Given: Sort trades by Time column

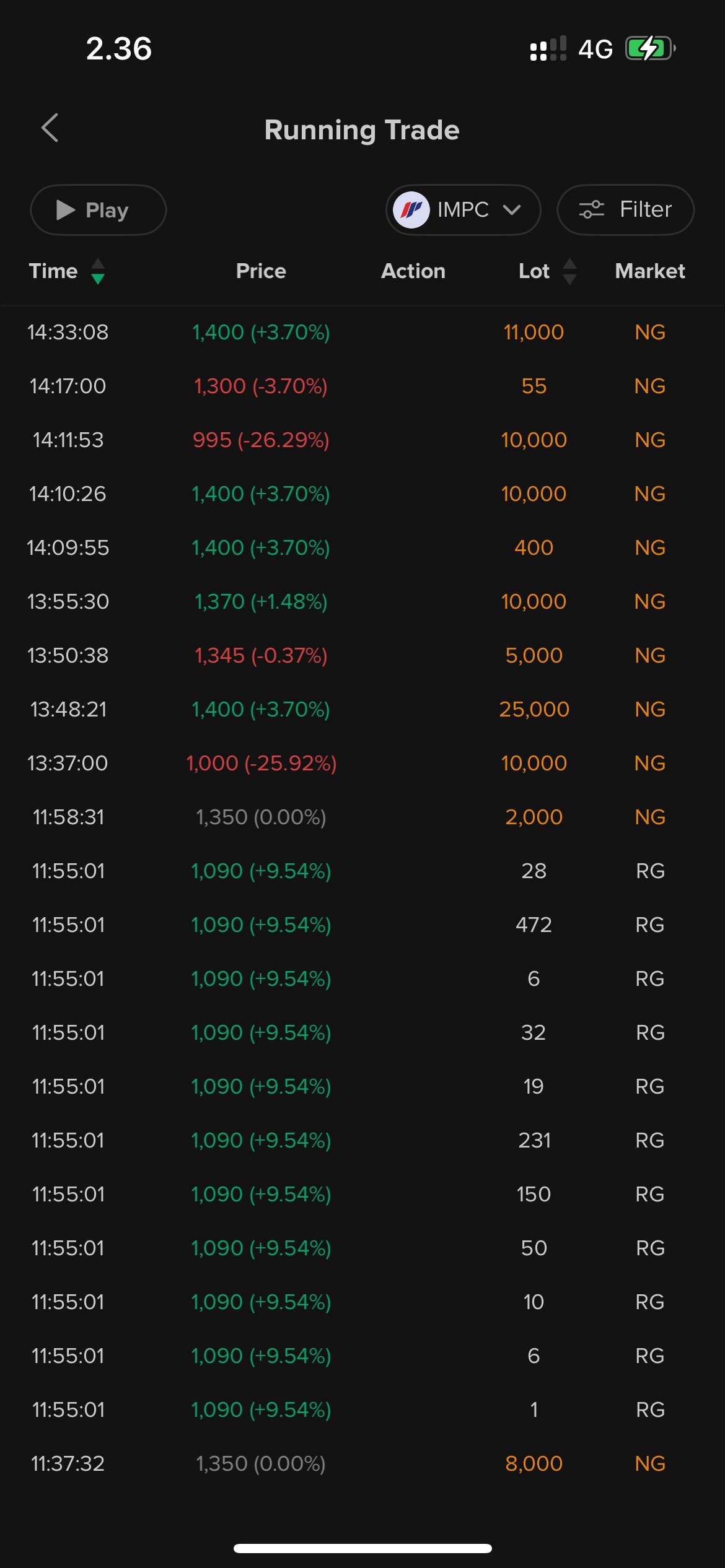Looking at the screenshot, I should pos(67,271).
